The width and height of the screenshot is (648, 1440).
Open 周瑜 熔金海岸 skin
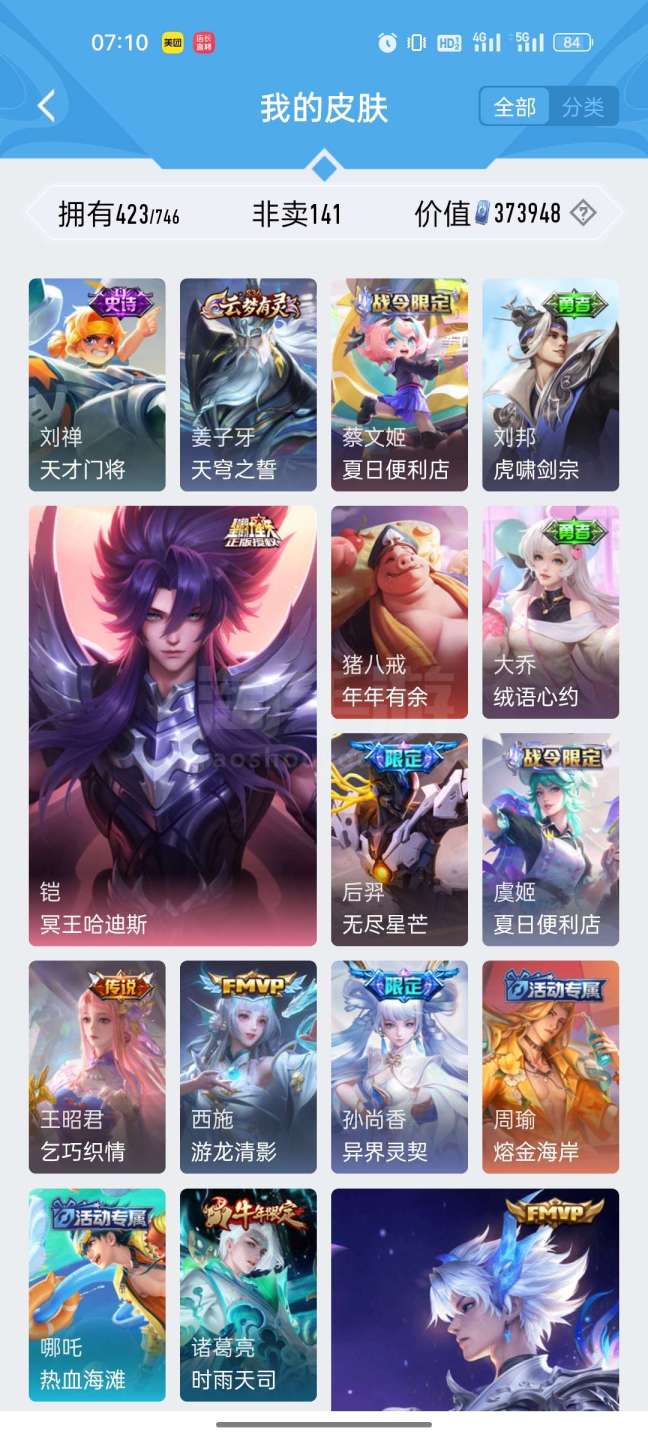pyautogui.click(x=550, y=1066)
